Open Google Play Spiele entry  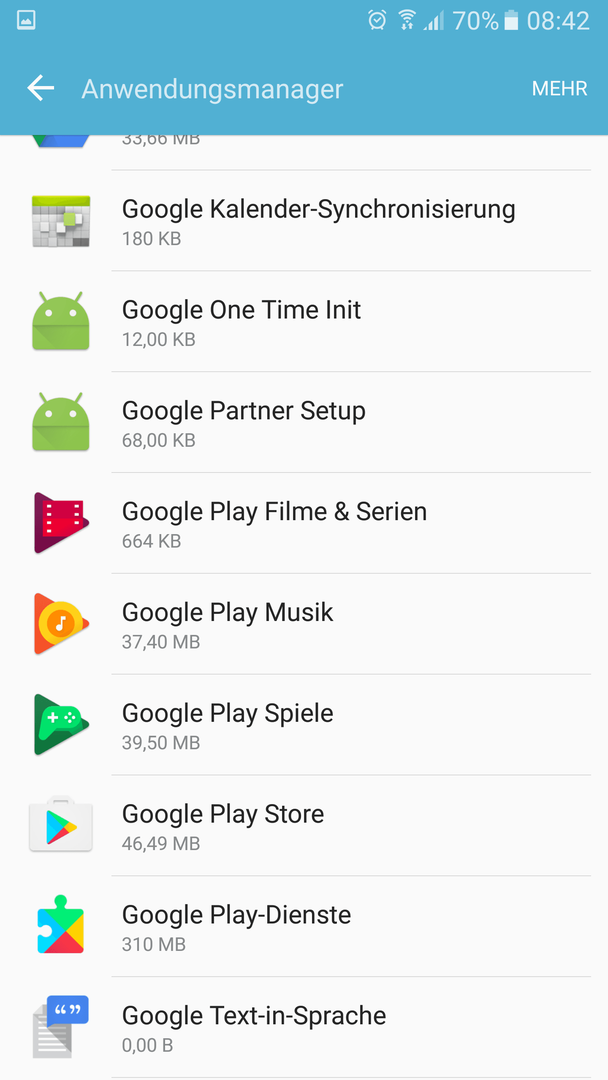[x=304, y=725]
